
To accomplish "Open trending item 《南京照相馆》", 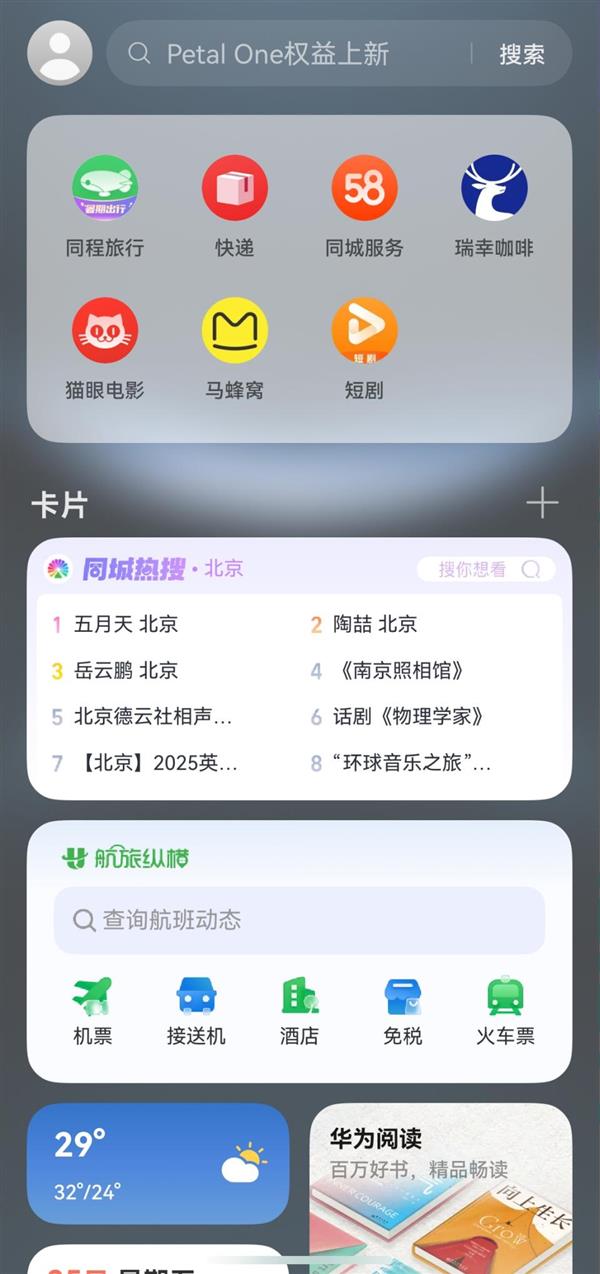I will coord(387,670).
